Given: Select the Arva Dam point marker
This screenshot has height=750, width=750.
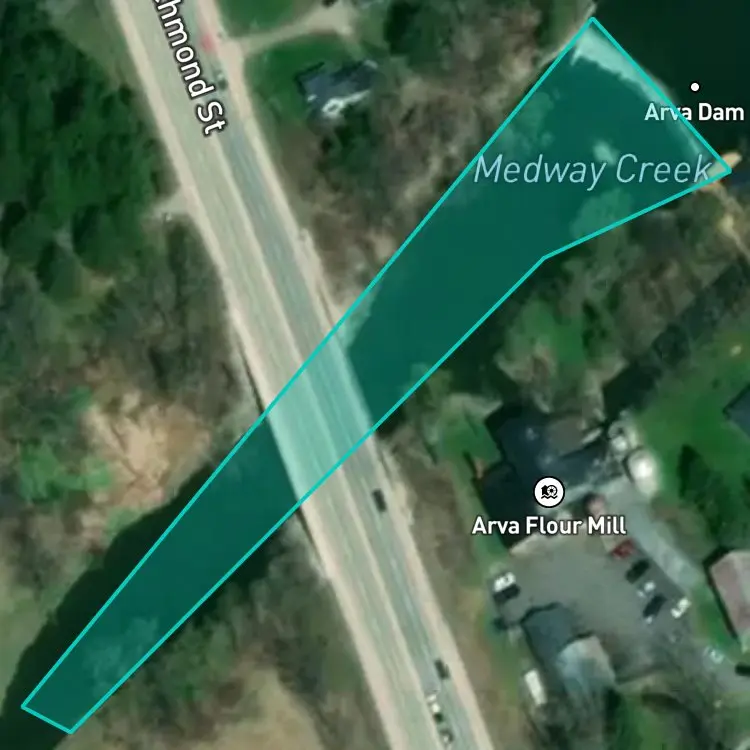Looking at the screenshot, I should pos(695,87).
